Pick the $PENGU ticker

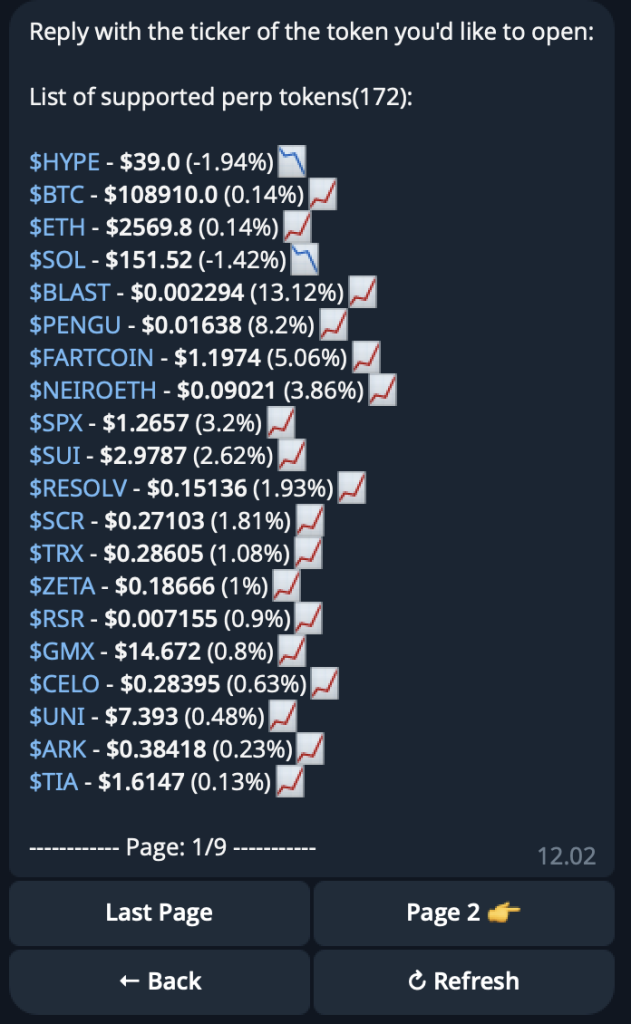tap(75, 325)
